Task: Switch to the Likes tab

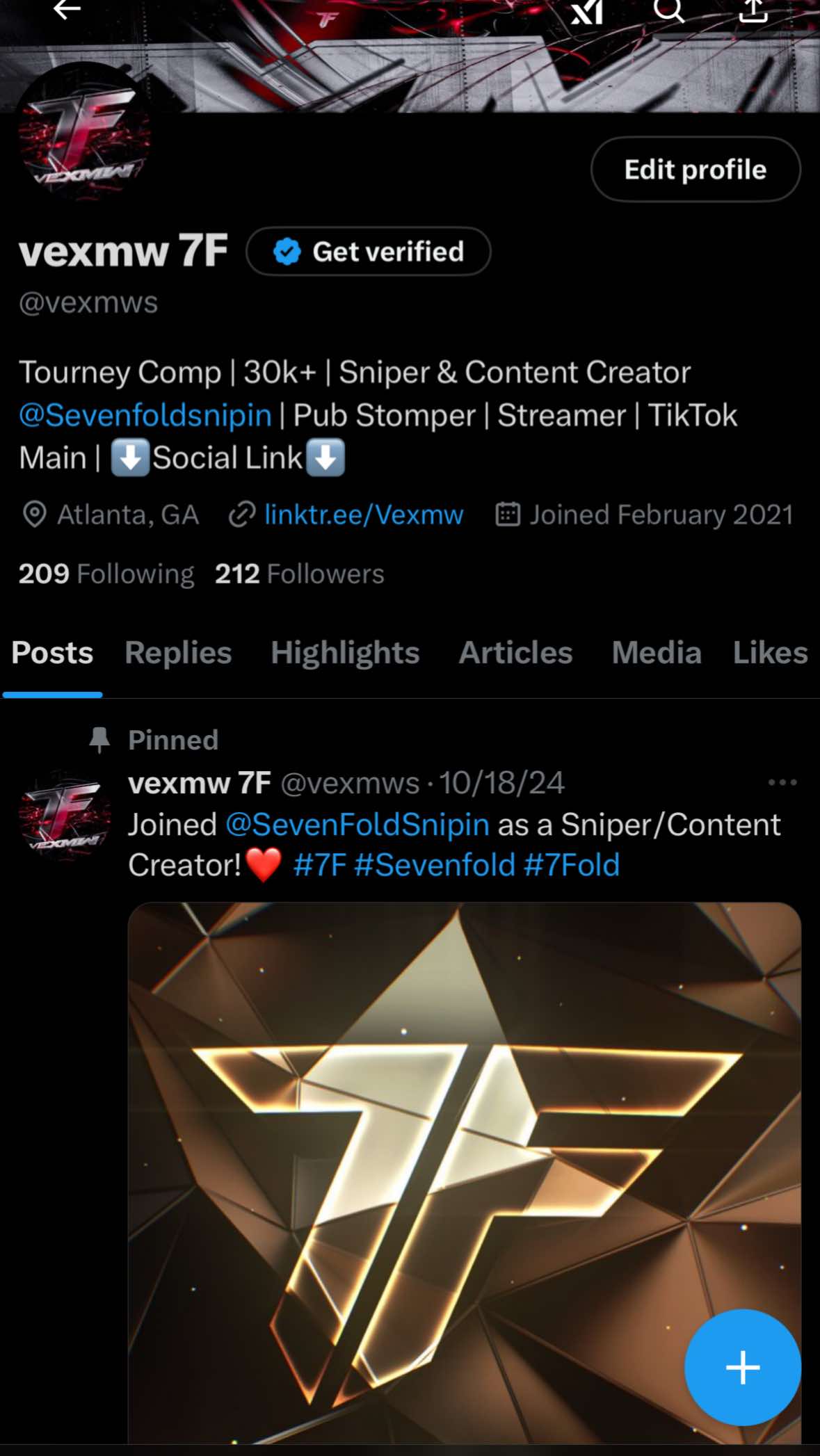Action: (x=770, y=653)
